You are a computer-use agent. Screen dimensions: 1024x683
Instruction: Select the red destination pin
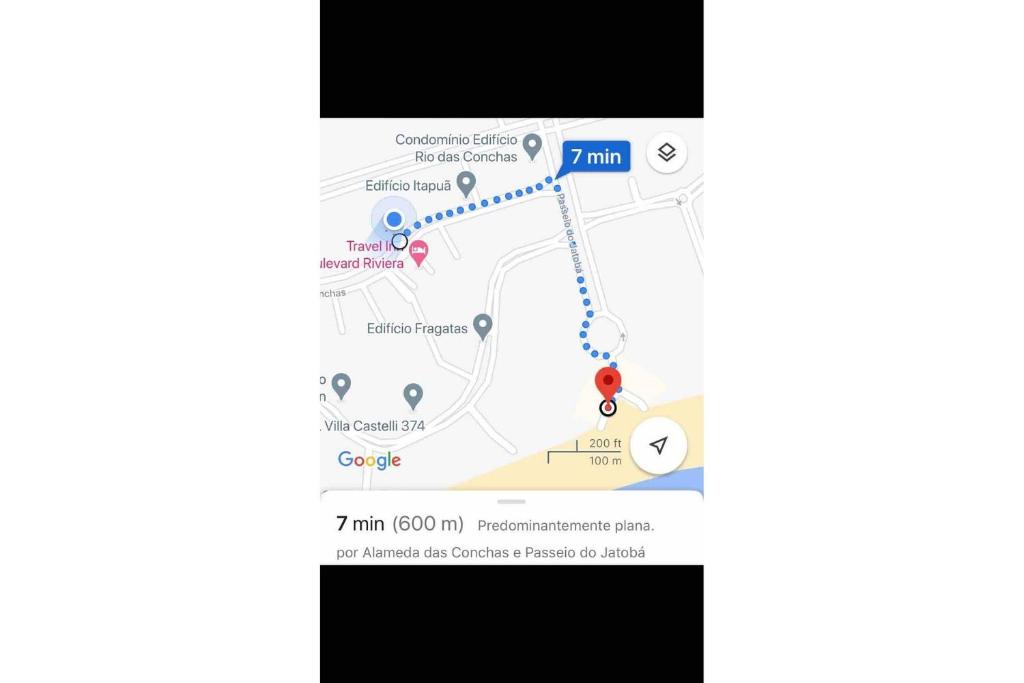608,384
